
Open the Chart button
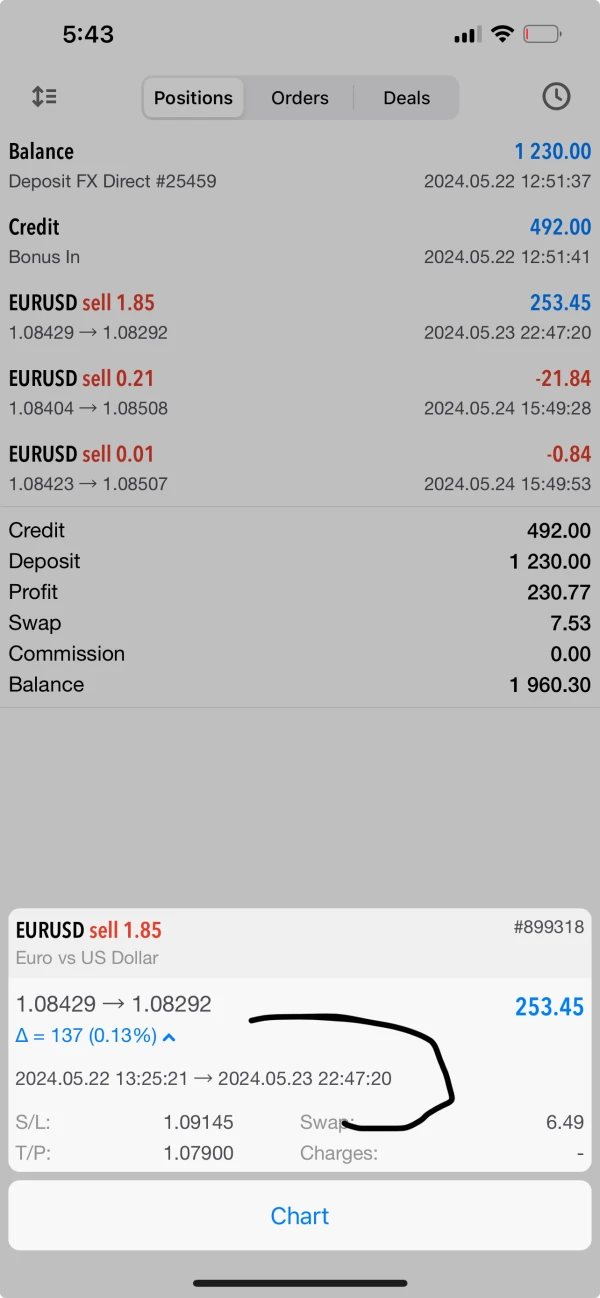click(x=300, y=1216)
